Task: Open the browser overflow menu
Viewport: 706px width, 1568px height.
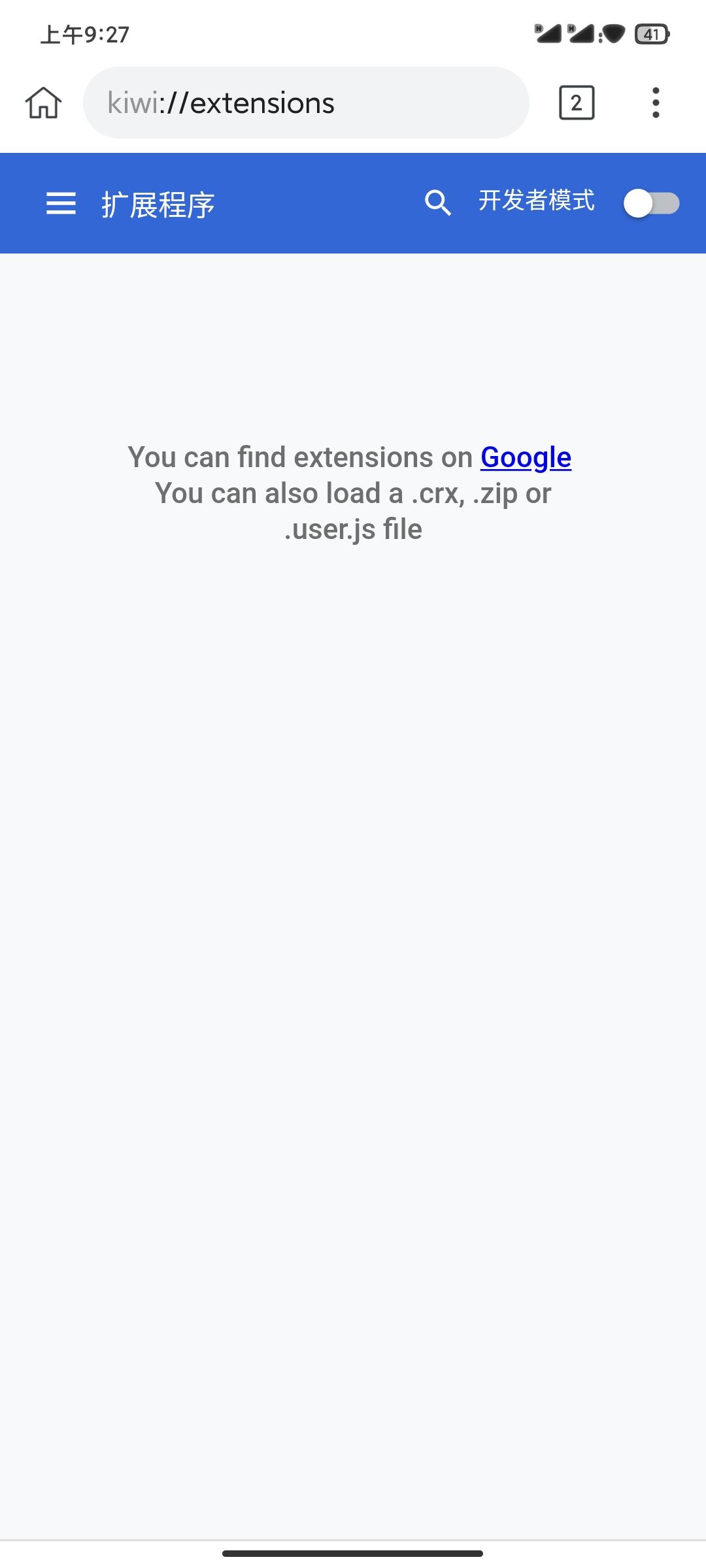Action: click(x=656, y=103)
